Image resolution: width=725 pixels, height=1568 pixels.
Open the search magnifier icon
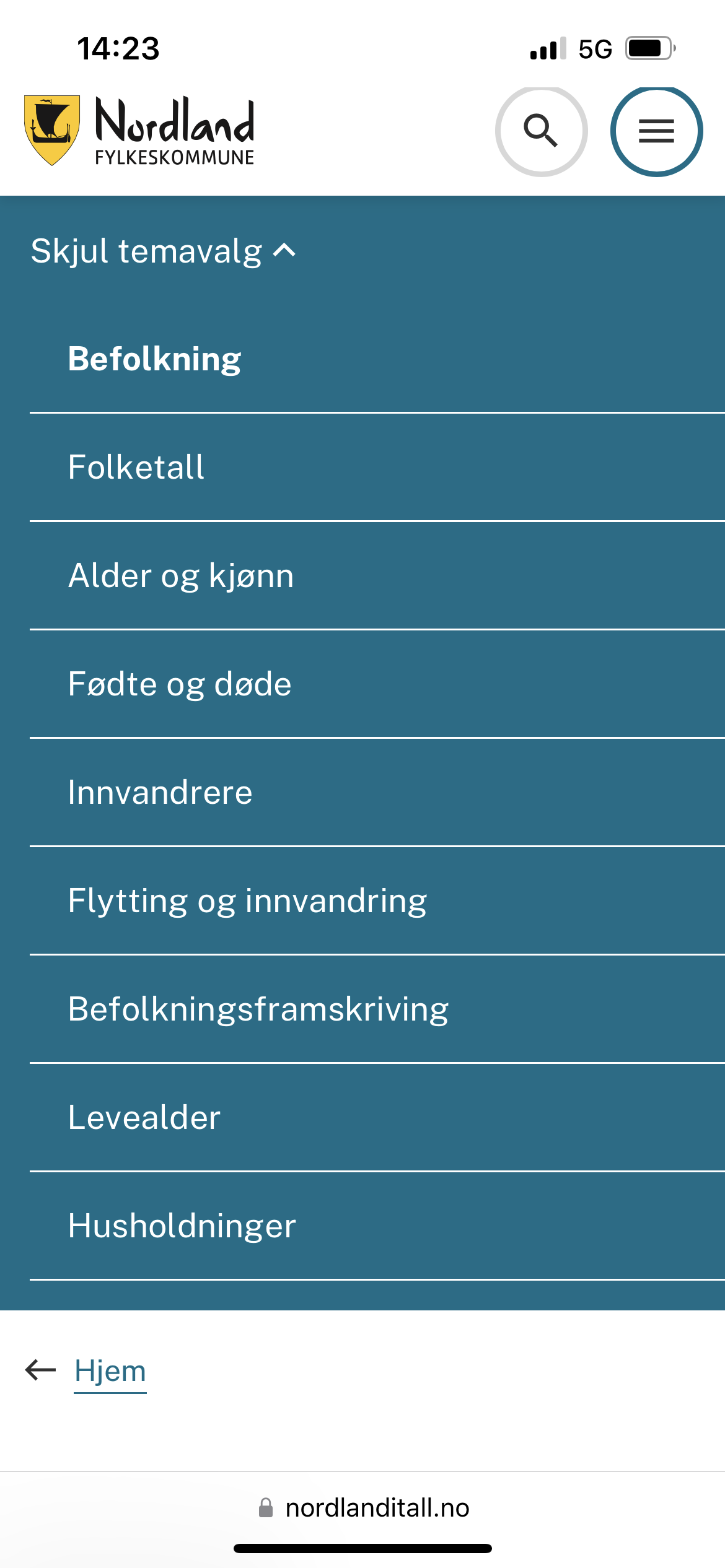tap(541, 131)
